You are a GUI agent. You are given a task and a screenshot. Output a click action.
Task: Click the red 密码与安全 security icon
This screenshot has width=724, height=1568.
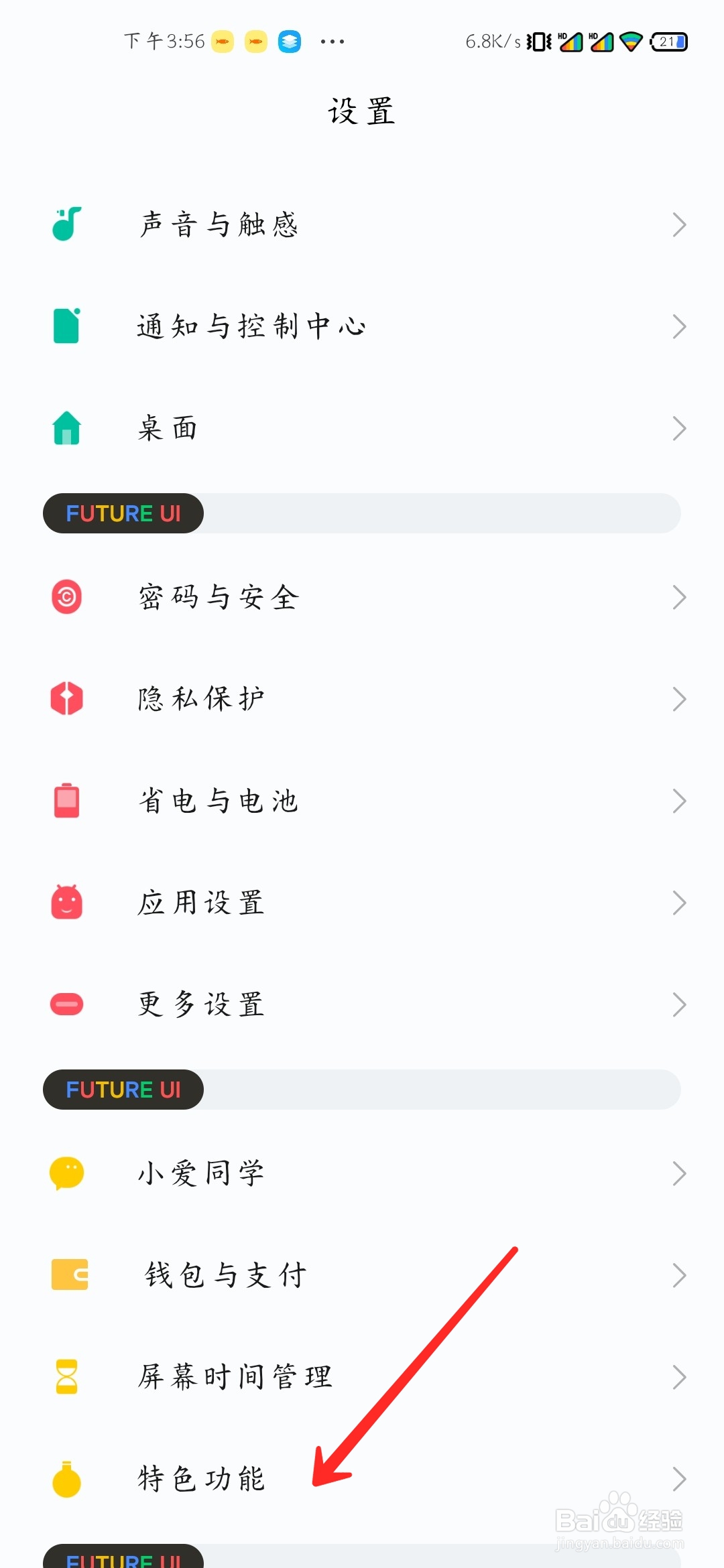click(x=66, y=597)
